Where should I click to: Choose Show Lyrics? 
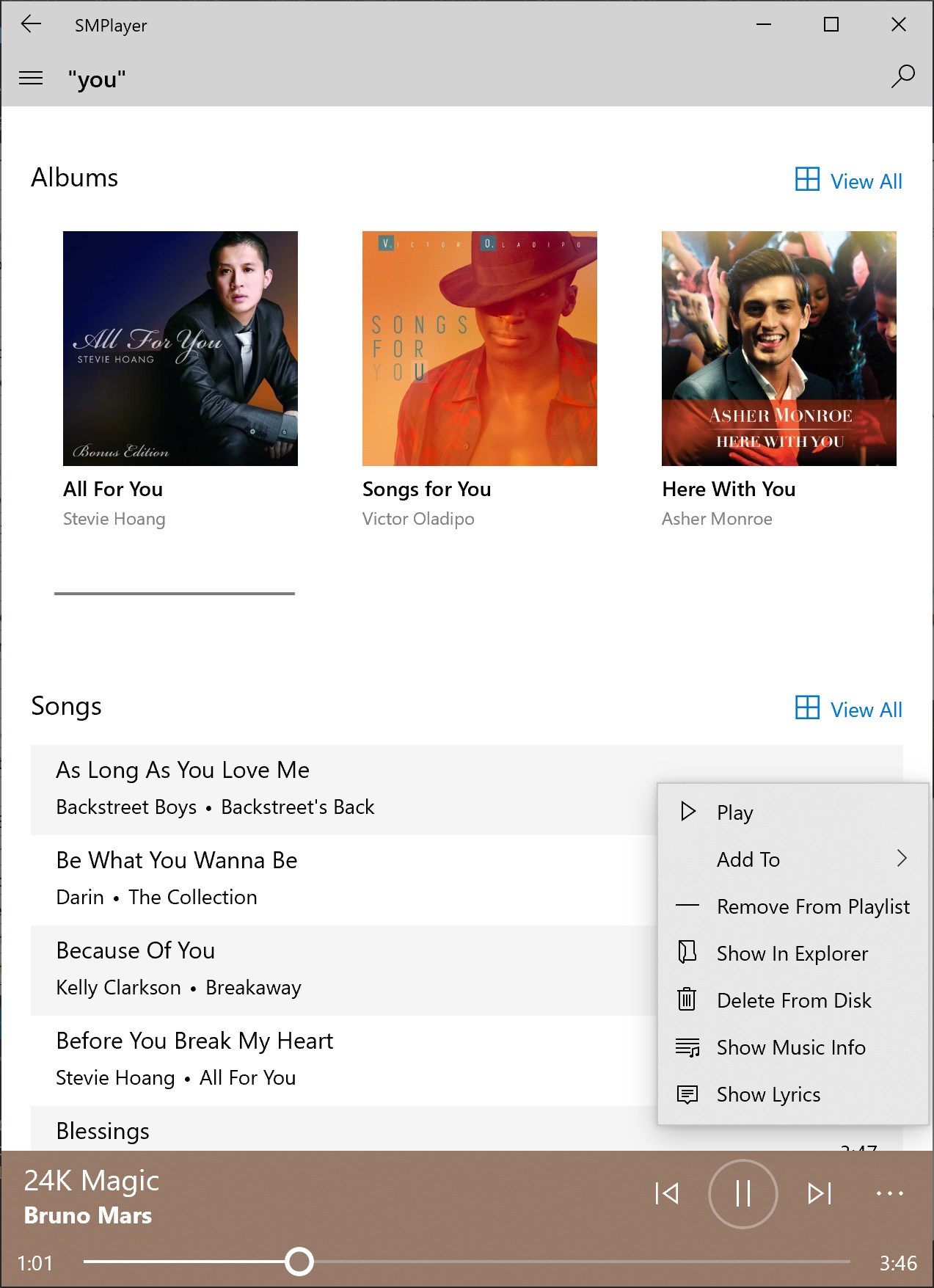(793, 1094)
